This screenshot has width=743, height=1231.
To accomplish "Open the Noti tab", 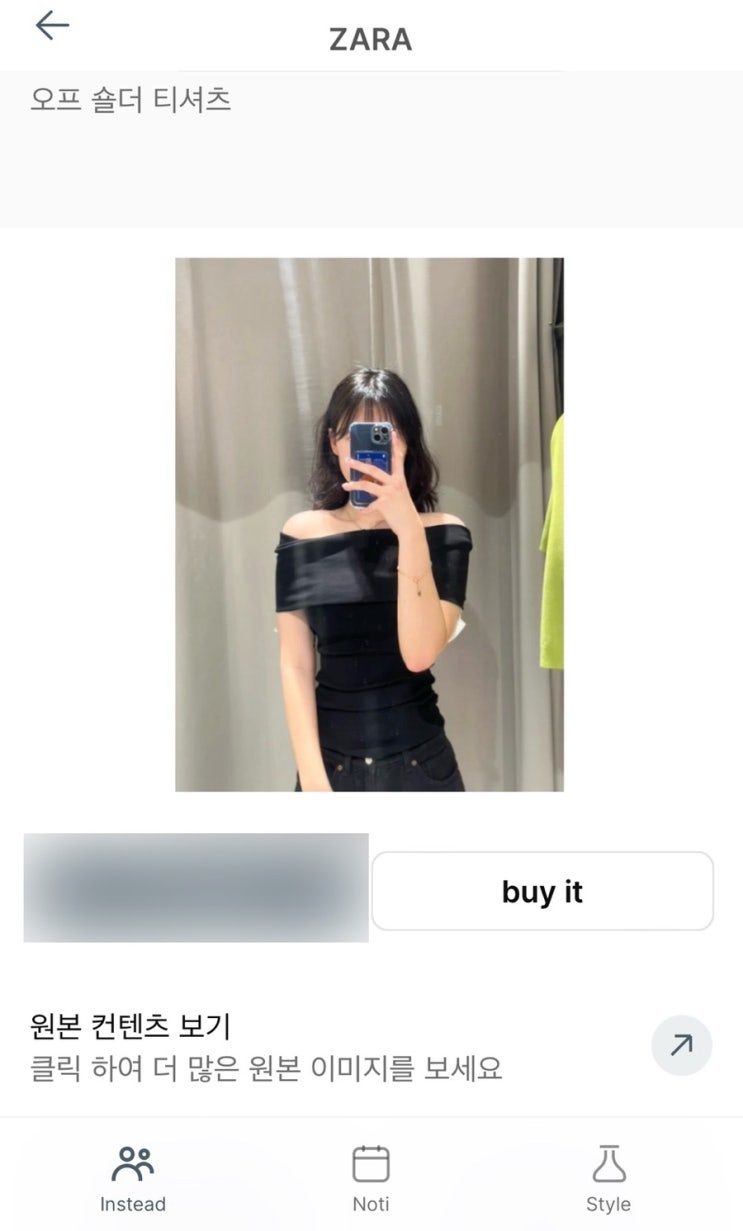I will [x=371, y=1180].
